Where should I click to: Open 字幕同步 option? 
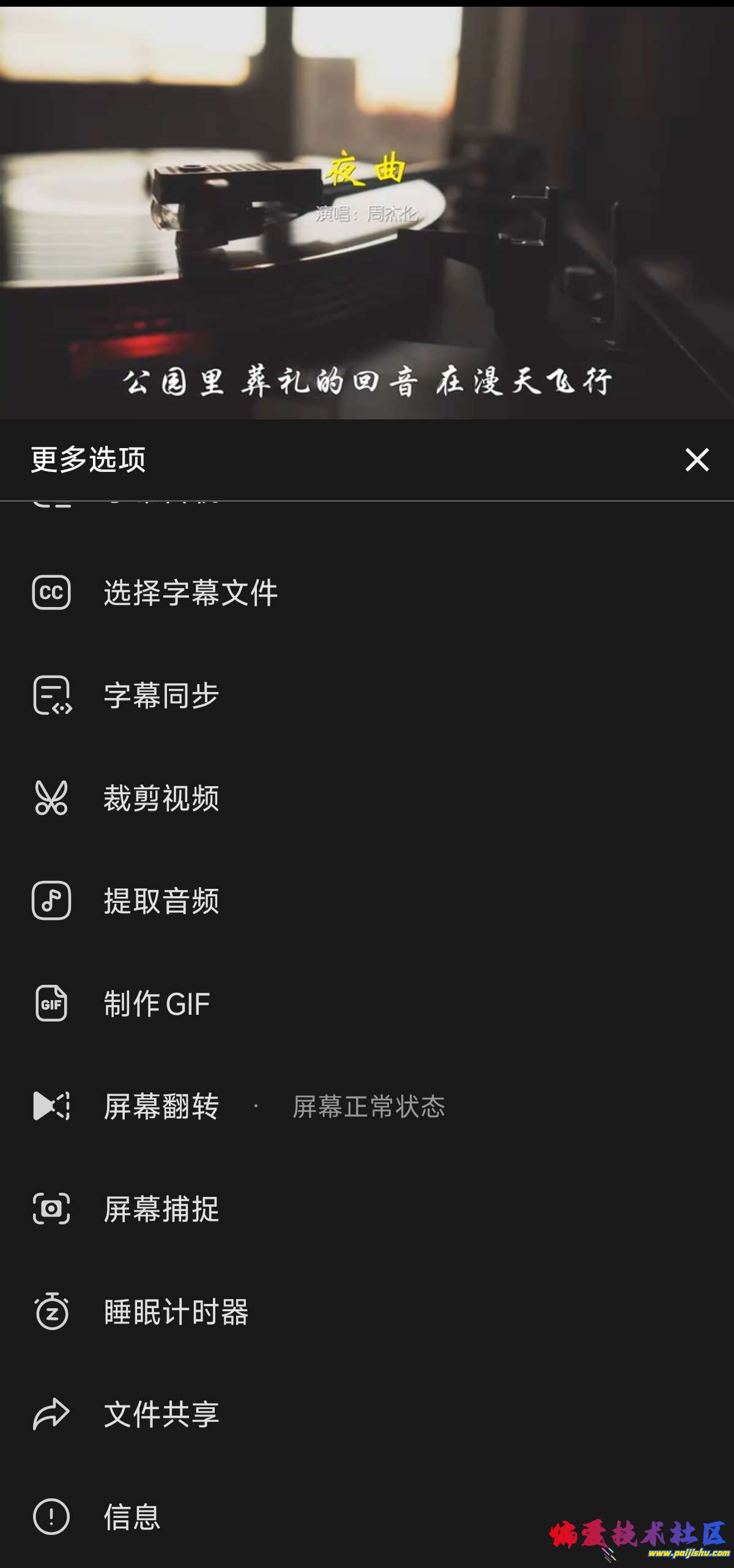[x=160, y=696]
